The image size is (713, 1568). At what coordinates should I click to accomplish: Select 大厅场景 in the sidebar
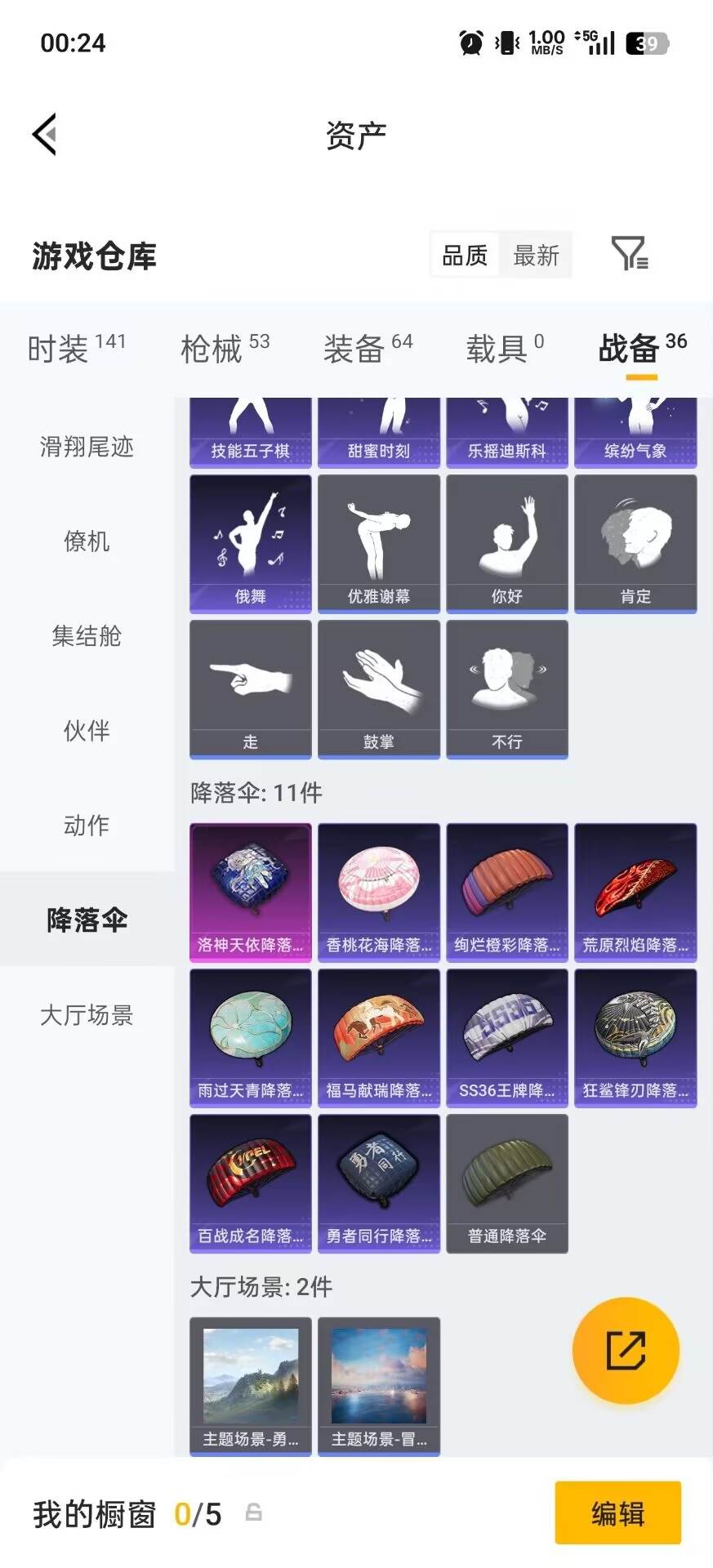coord(87,1016)
